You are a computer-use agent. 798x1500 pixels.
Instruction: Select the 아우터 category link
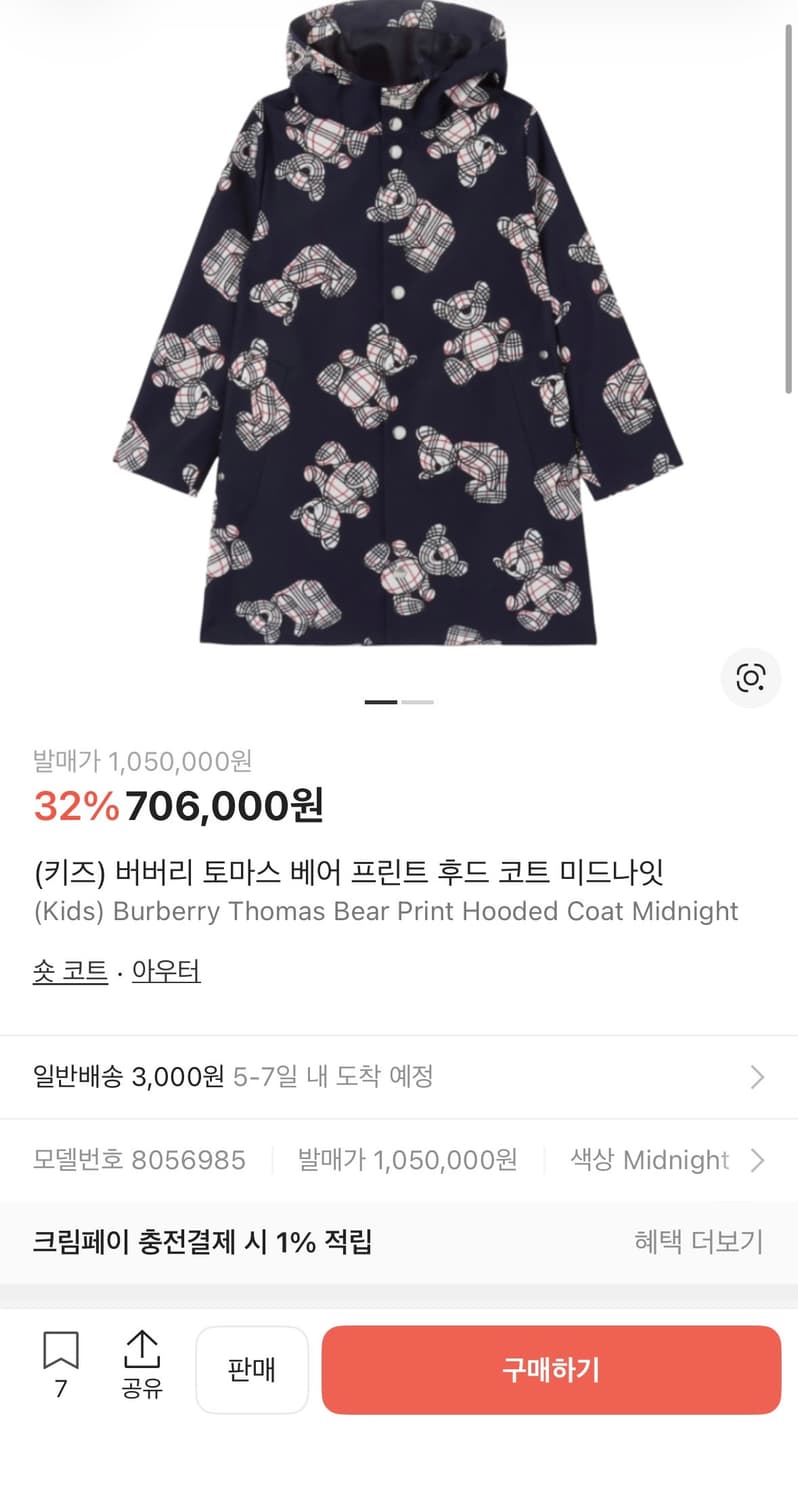[x=165, y=970]
